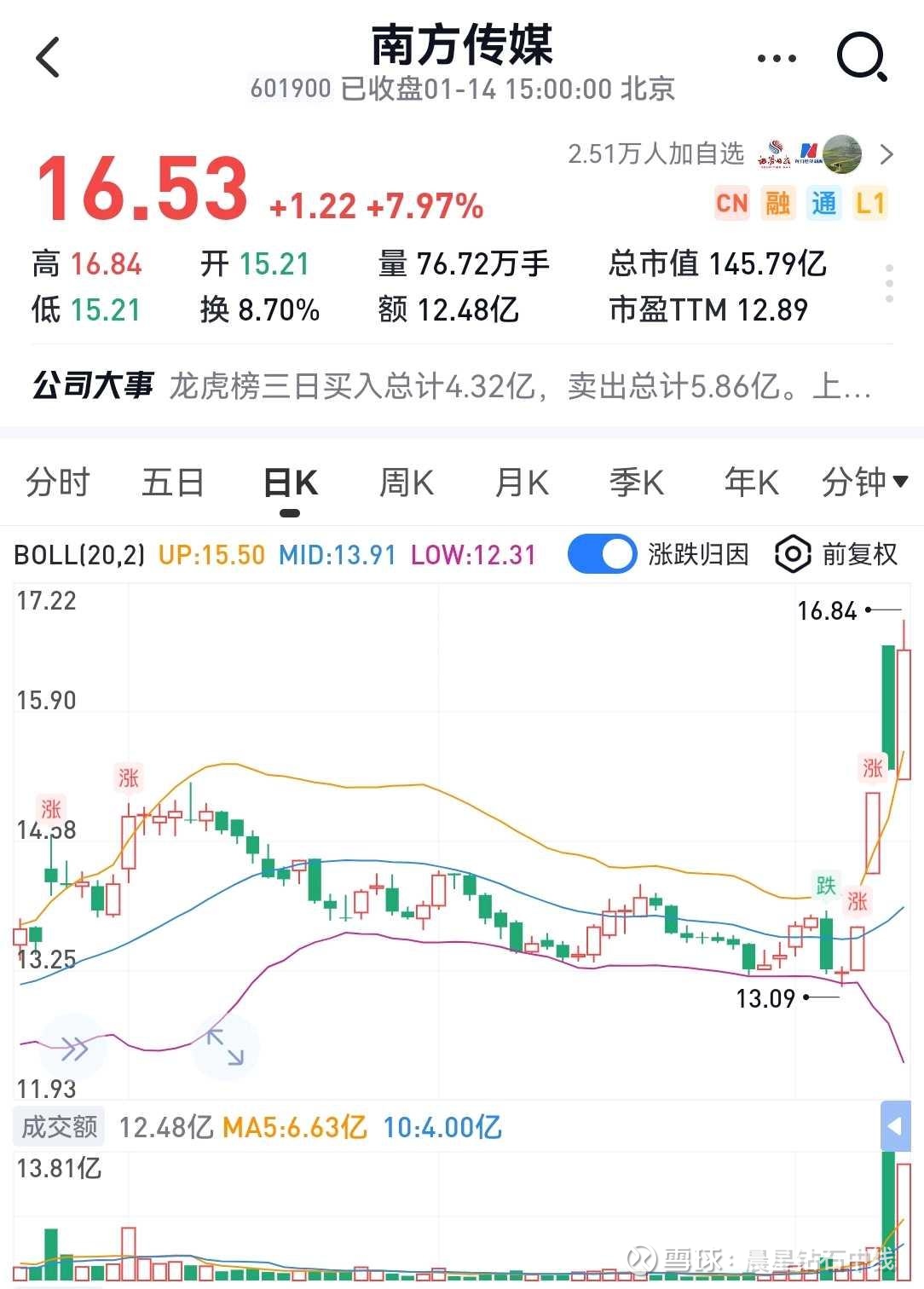
Task: Expand the K-line chart to fullscreen
Action: point(226,1047)
